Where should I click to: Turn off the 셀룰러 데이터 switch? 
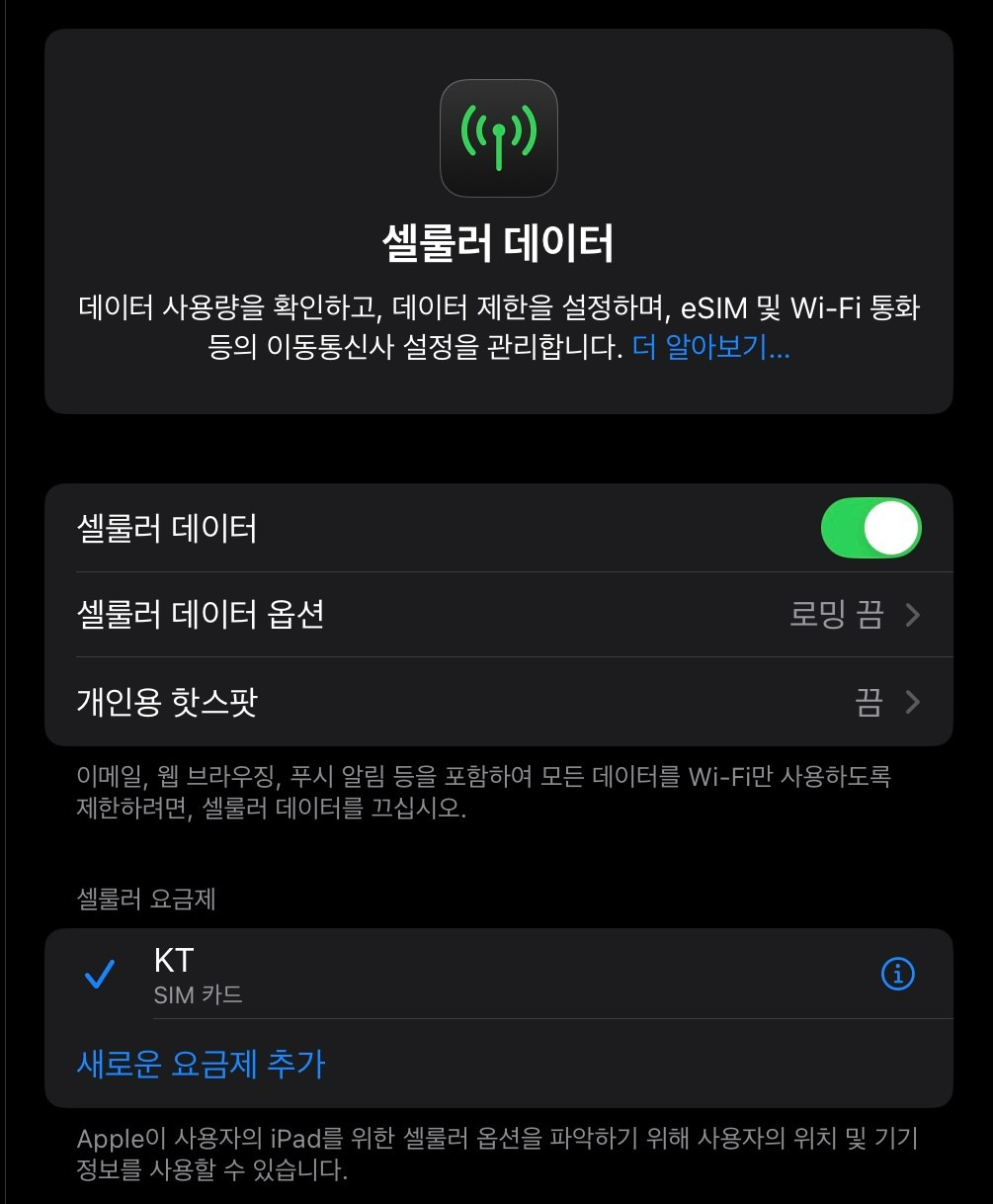pyautogui.click(x=870, y=528)
